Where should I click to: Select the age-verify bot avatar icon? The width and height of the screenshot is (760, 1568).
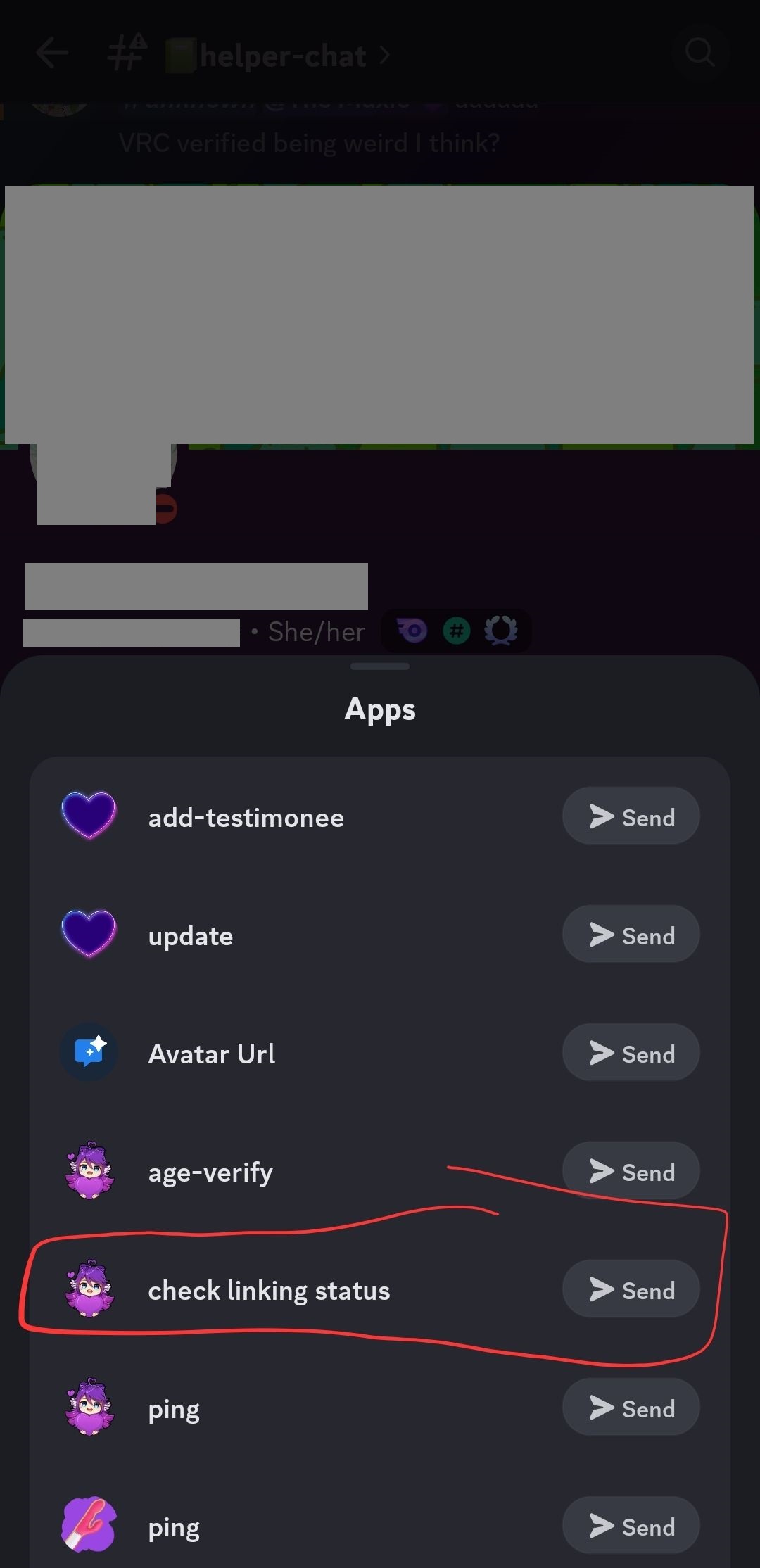pyautogui.click(x=89, y=1170)
